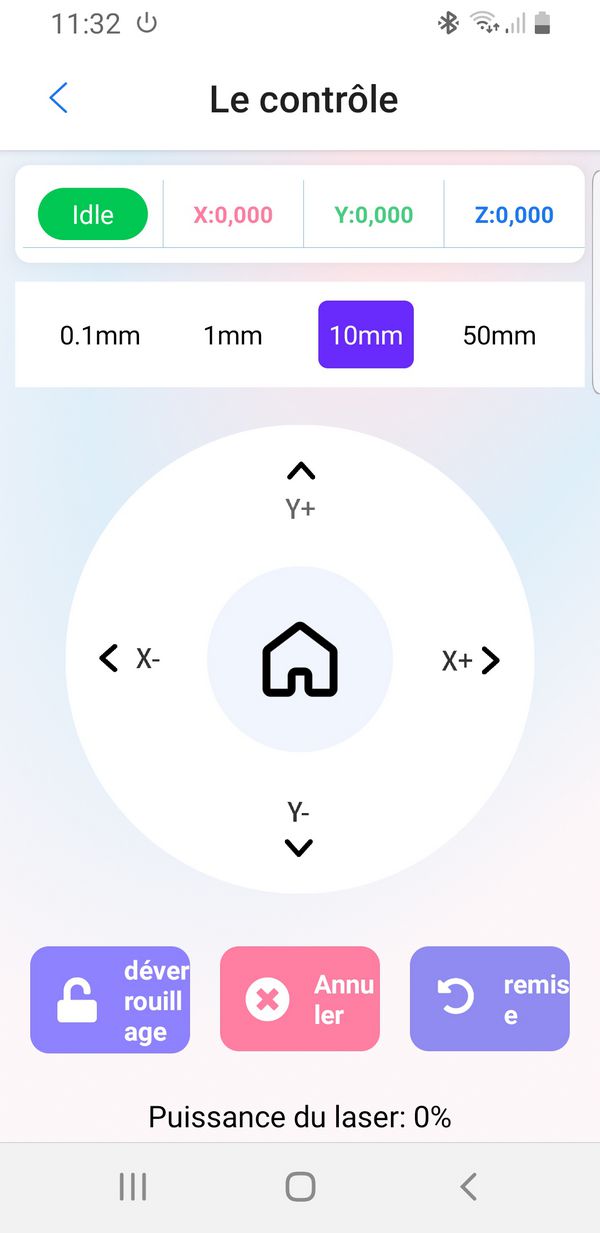The width and height of the screenshot is (600, 1233).
Task: Tap the déverrouillage unlock button
Action: pos(110,1000)
